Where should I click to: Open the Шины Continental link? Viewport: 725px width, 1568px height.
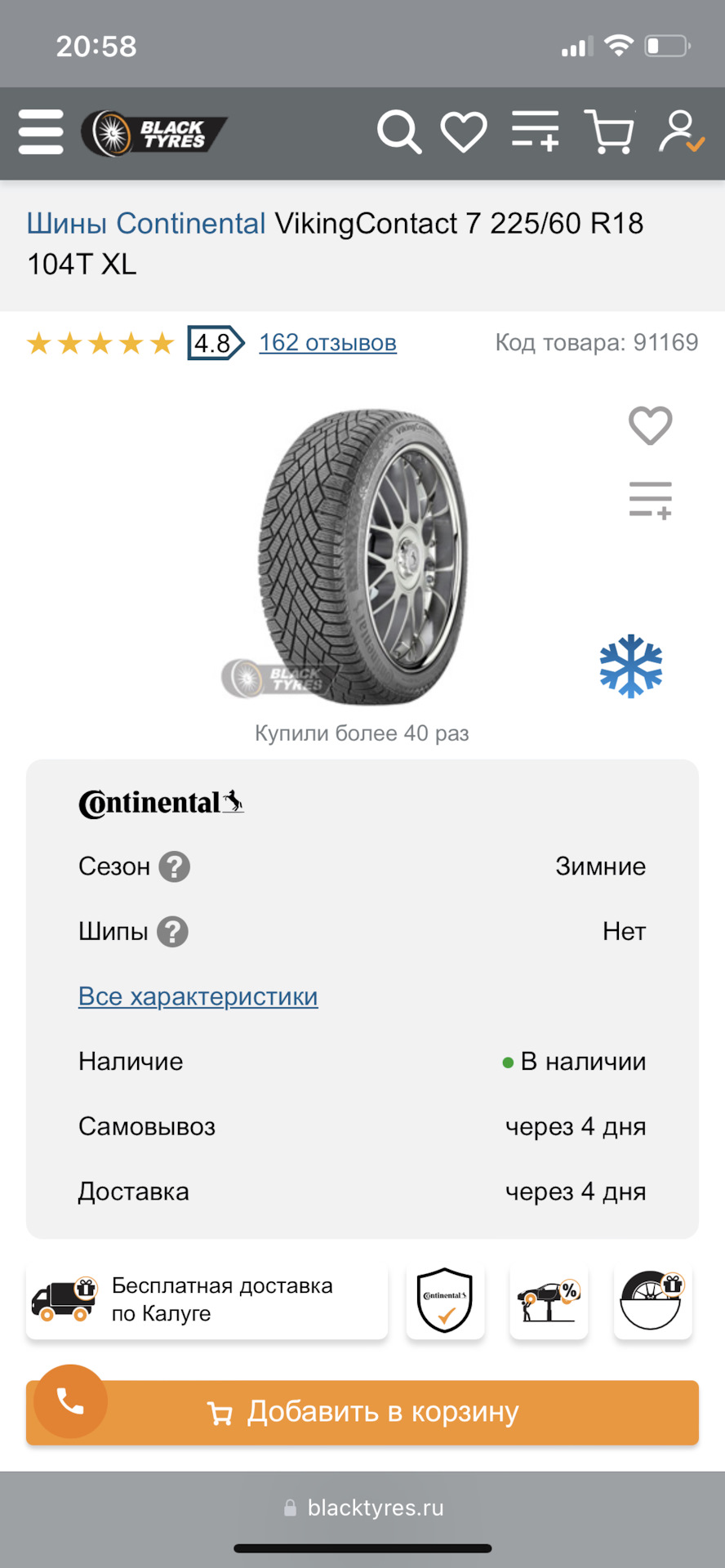[x=146, y=223]
